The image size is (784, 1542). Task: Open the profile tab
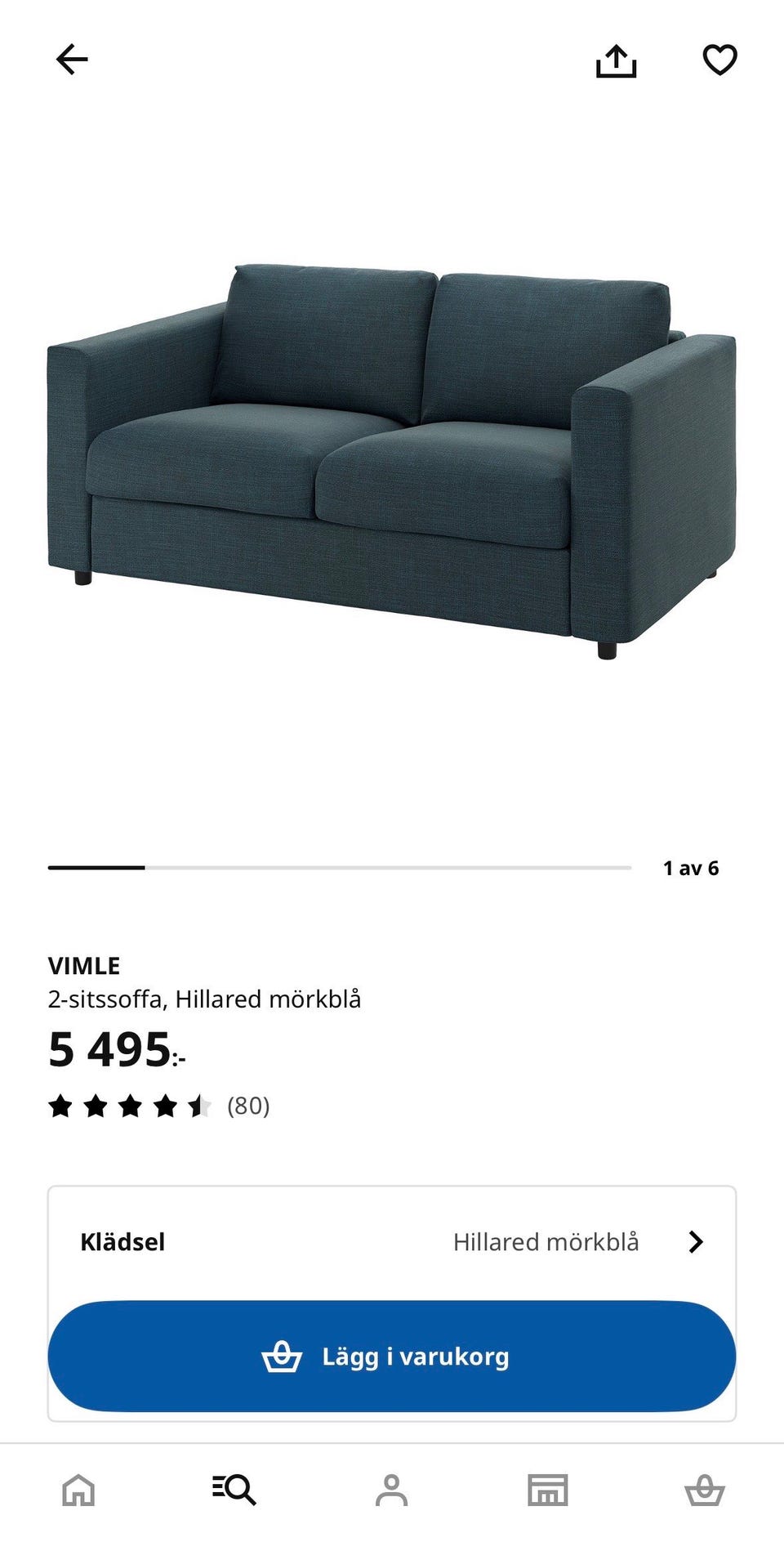[391, 1491]
